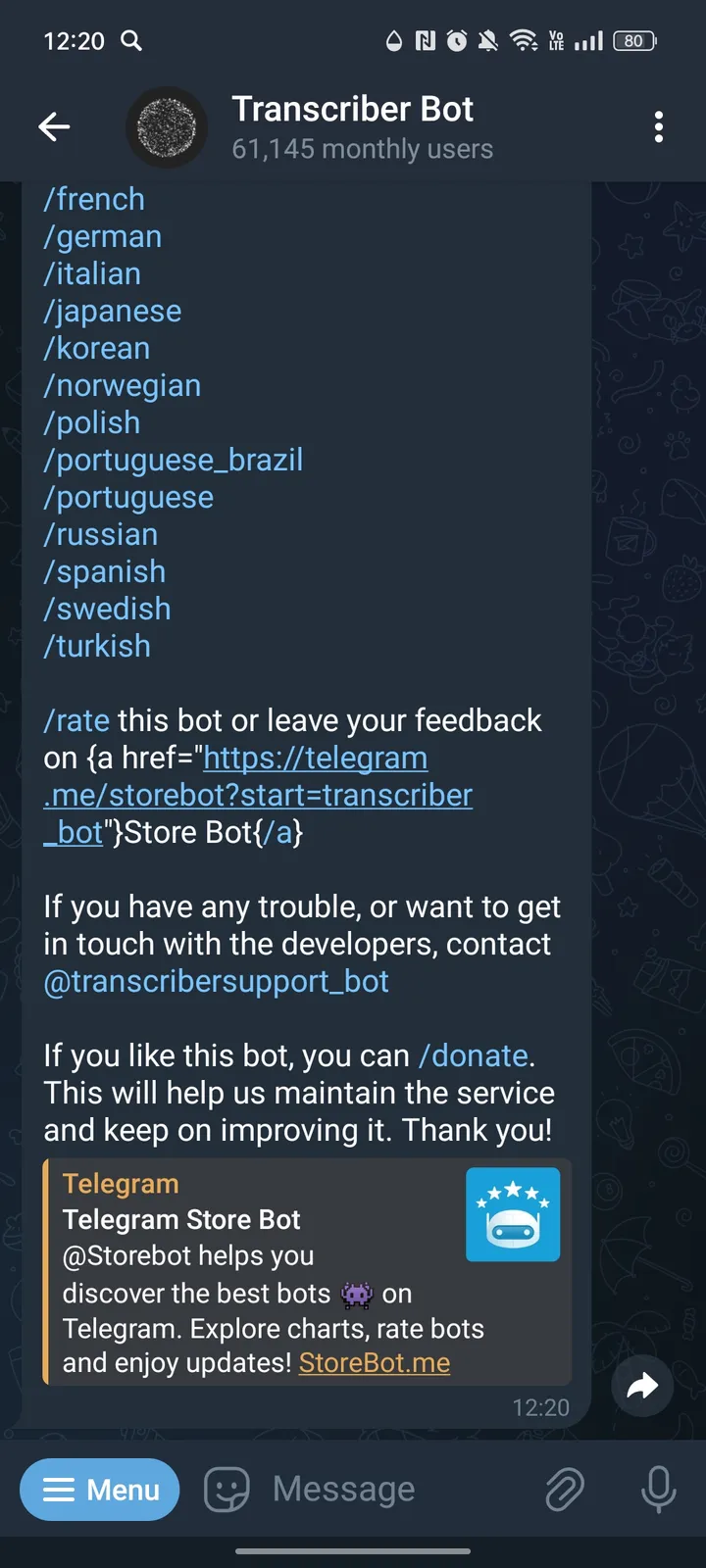Select the microphone to record voice message
The width and height of the screenshot is (706, 1568).
point(657,1489)
